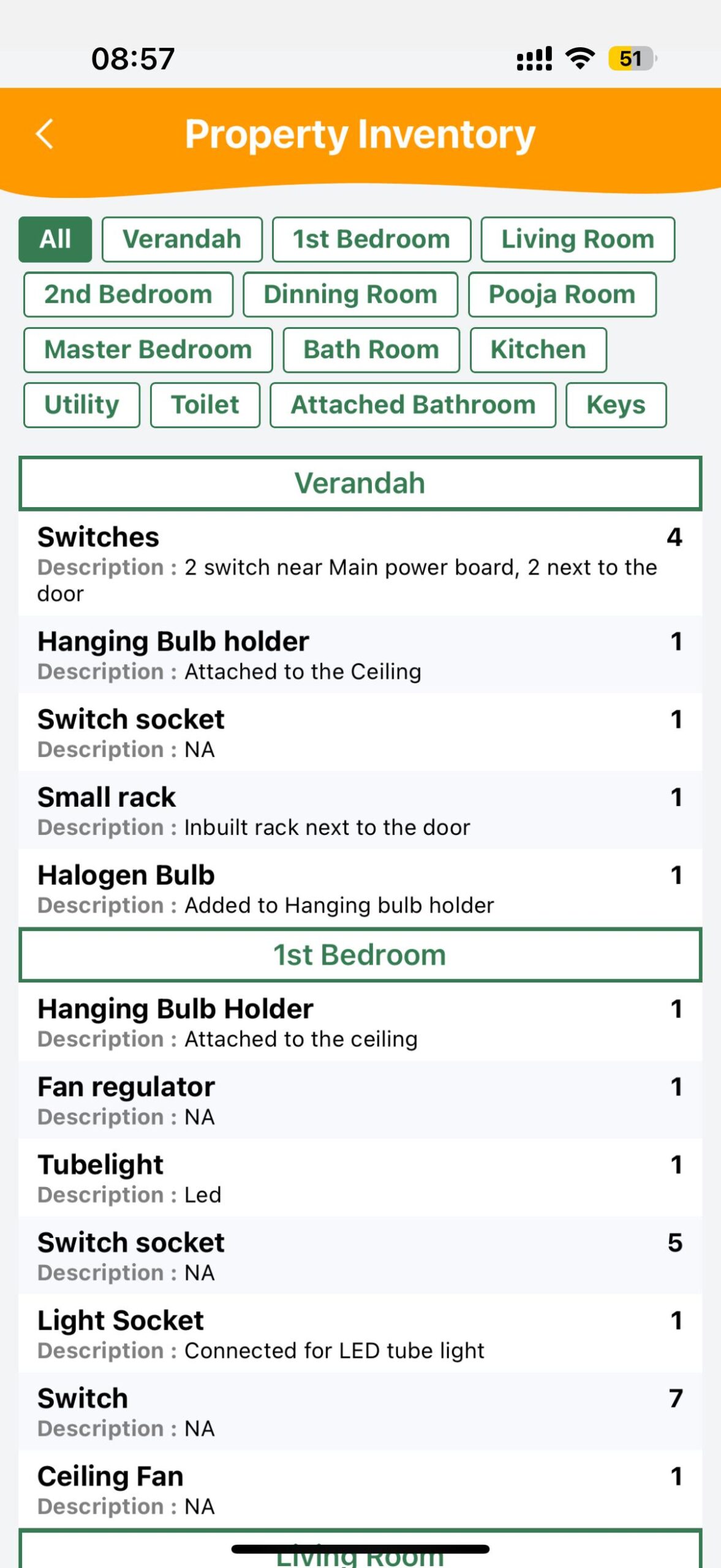
Task: Choose the Bath Room chip
Action: (371, 350)
